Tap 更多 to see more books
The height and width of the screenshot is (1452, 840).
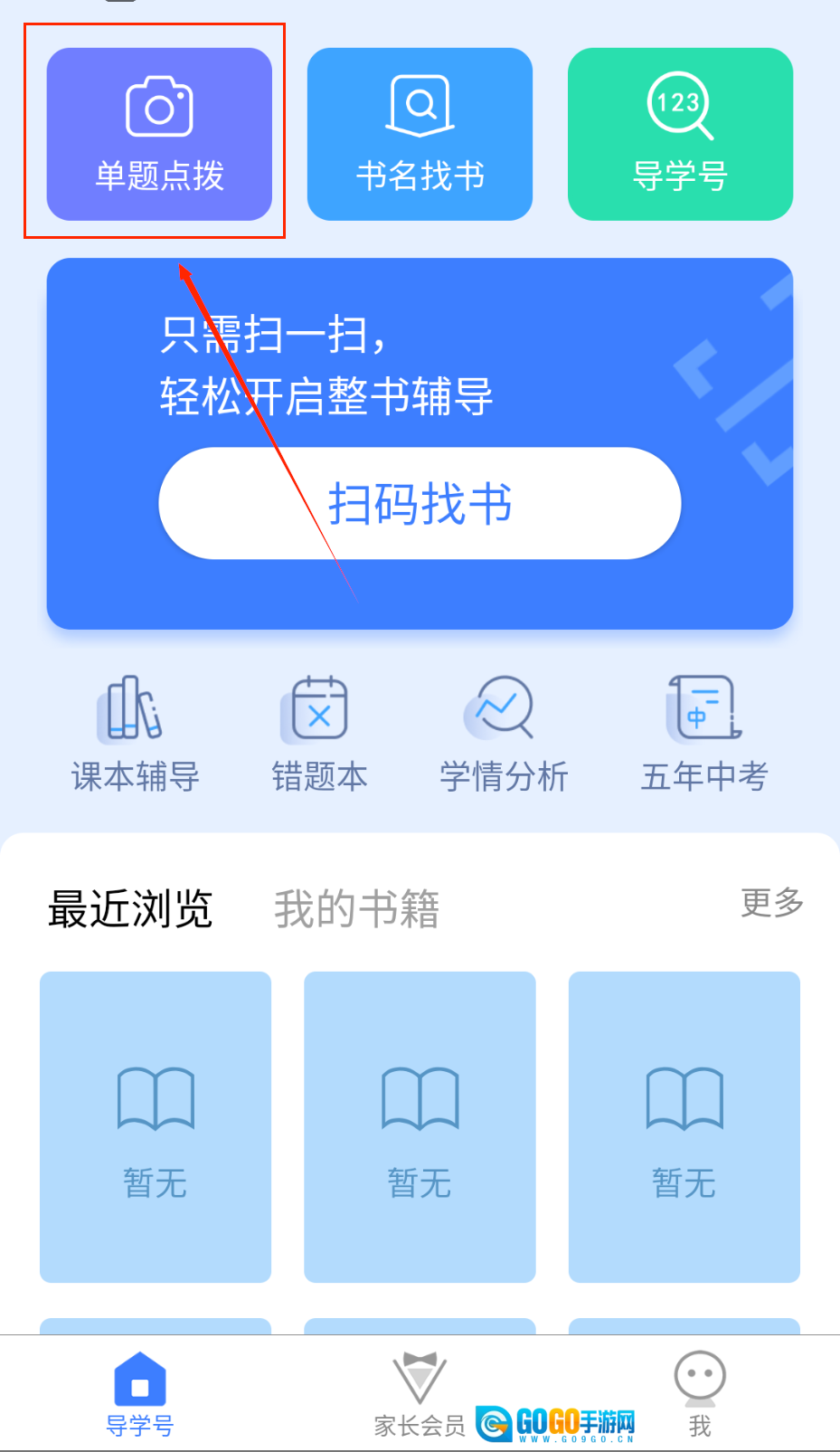(771, 903)
